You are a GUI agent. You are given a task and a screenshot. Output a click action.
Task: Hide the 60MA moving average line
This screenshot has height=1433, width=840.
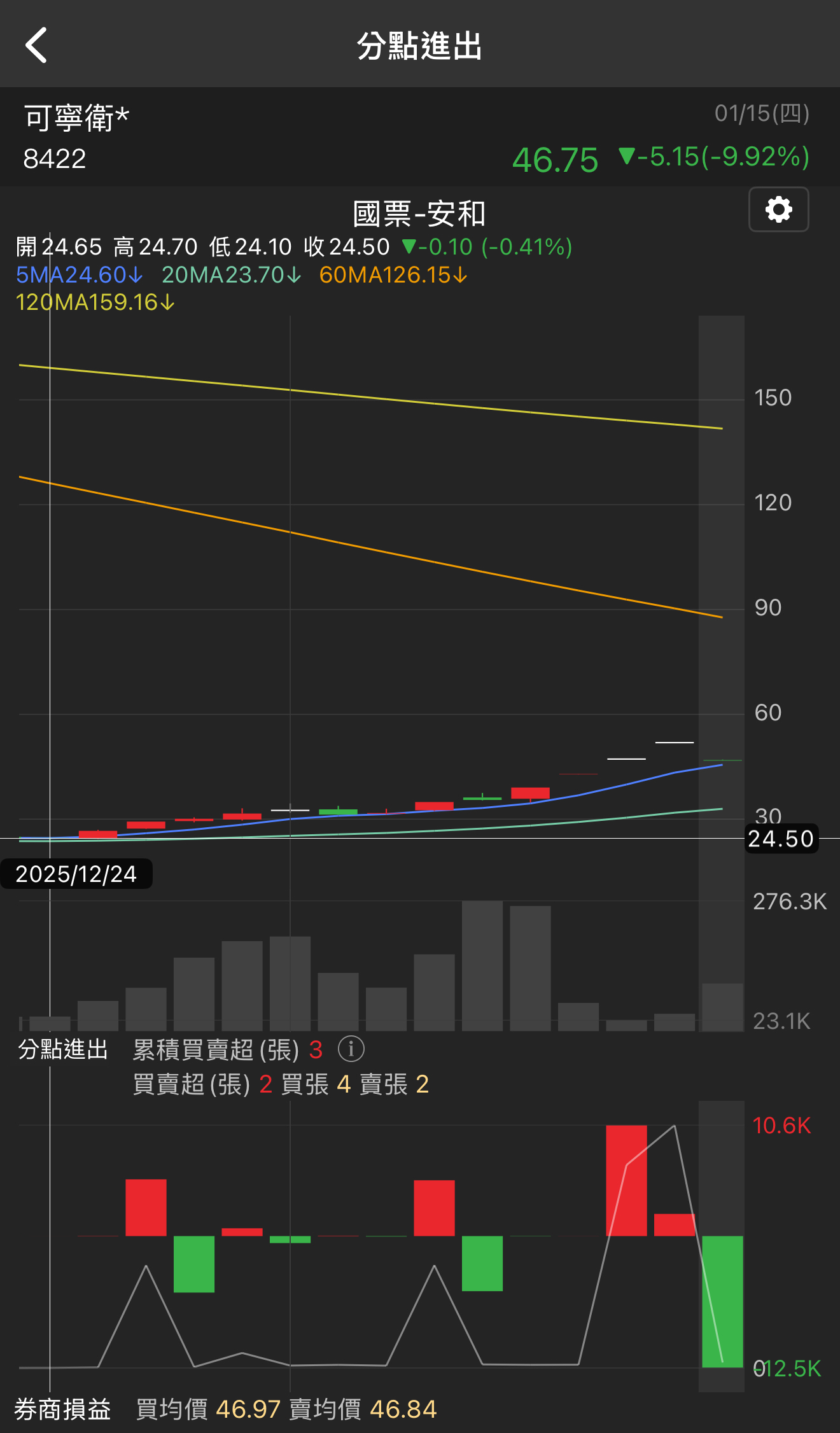391,275
